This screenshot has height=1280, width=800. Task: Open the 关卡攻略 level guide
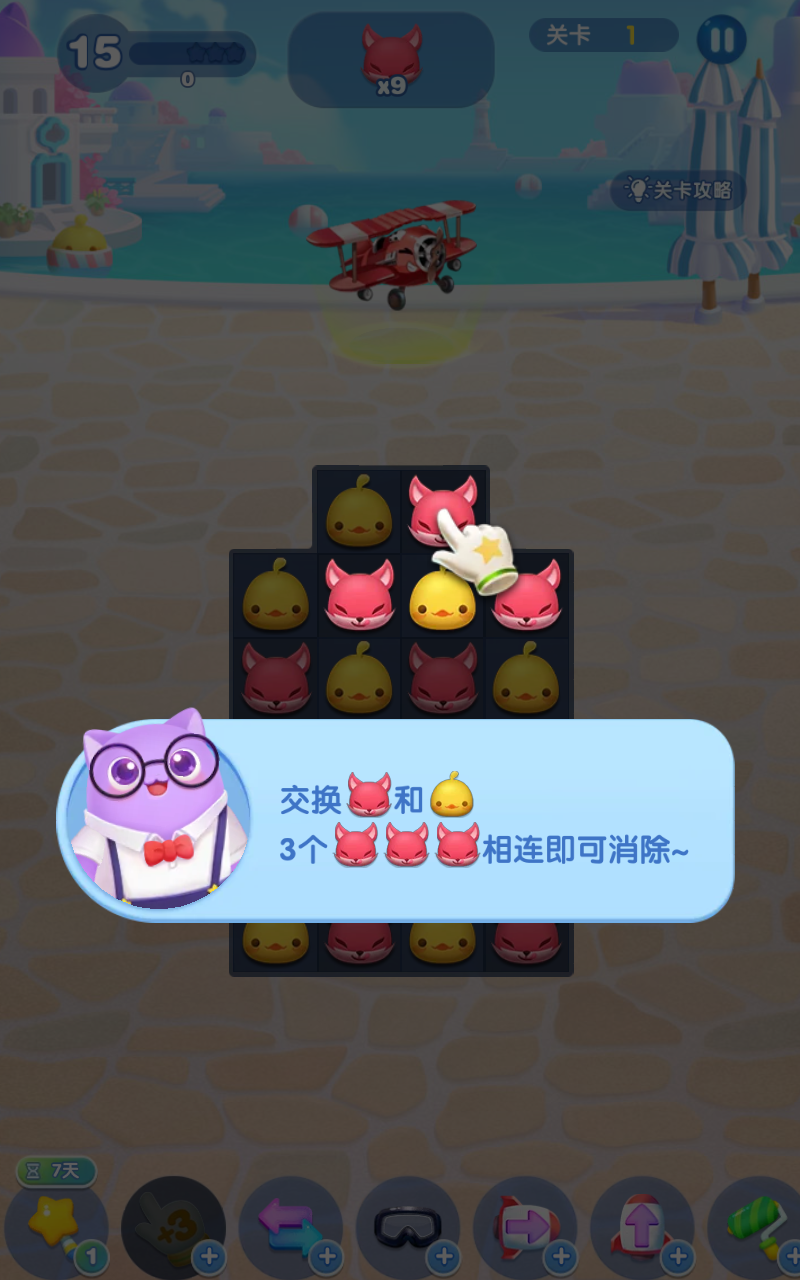[679, 190]
